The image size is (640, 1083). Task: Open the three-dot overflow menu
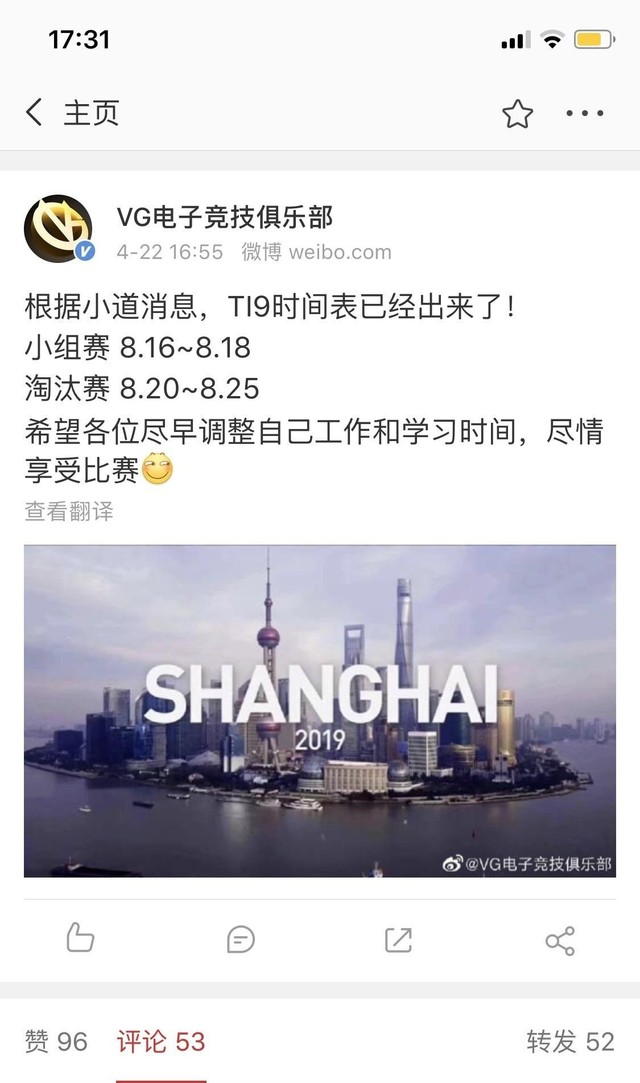585,114
